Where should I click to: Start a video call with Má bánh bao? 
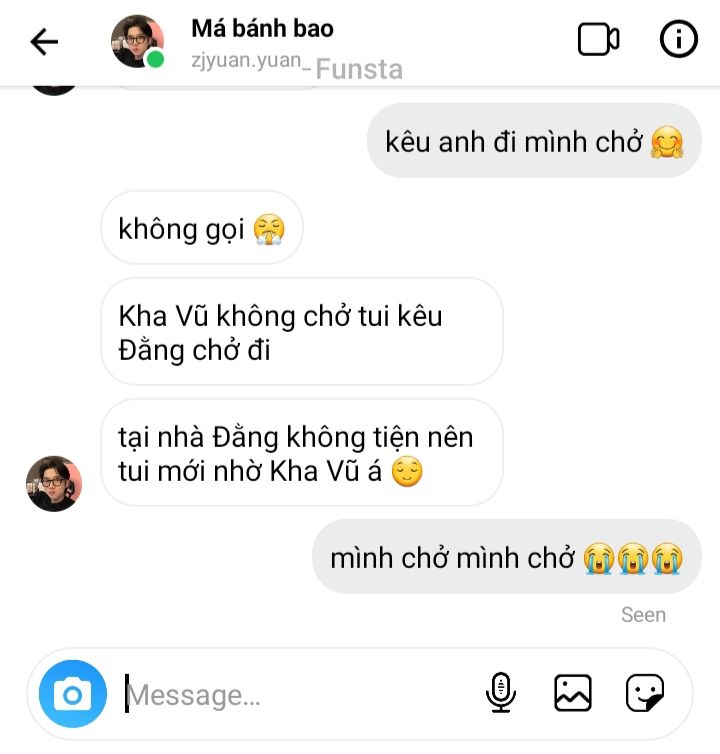598,40
